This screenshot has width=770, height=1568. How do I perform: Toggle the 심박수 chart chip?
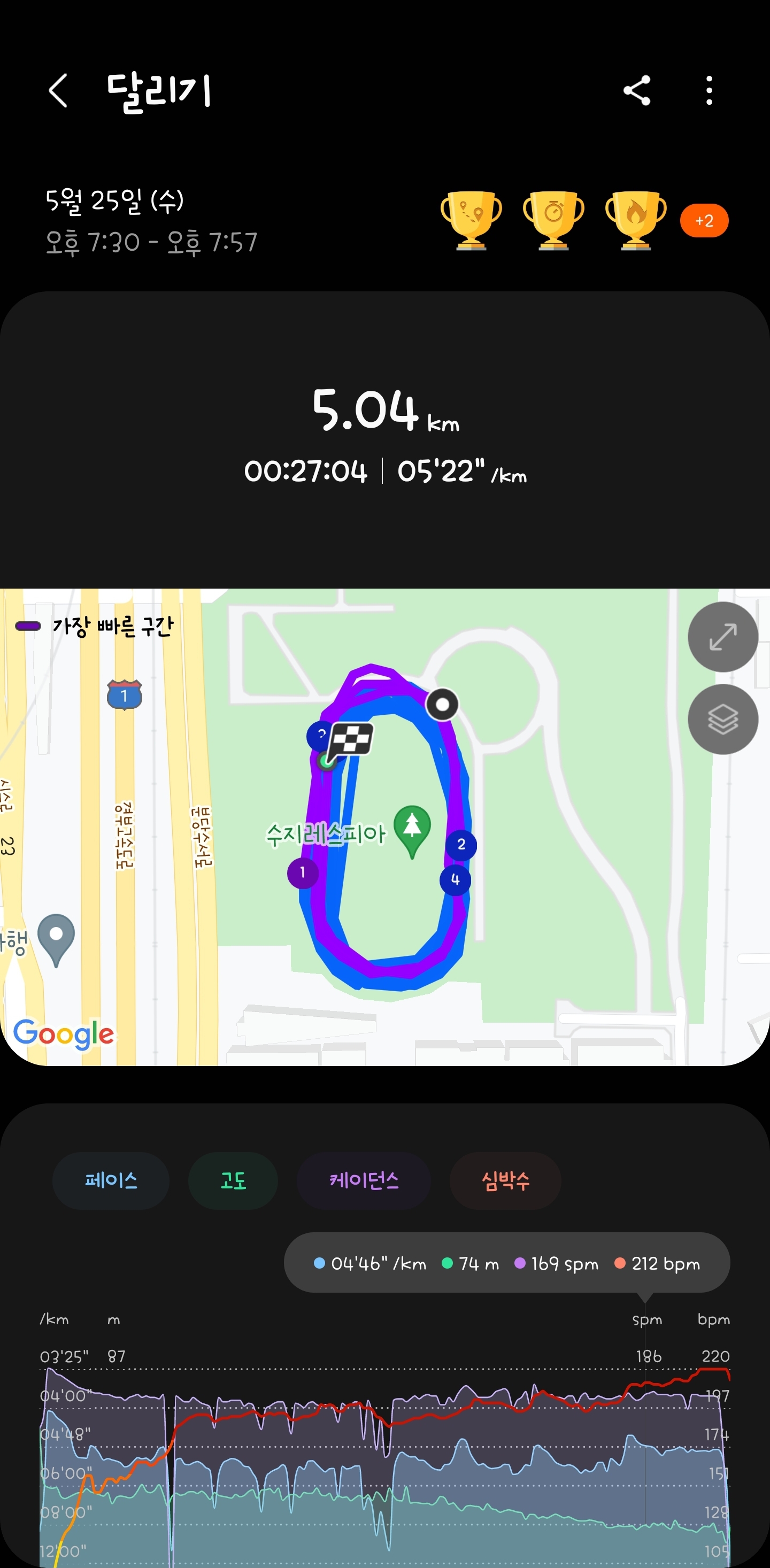(x=505, y=1180)
